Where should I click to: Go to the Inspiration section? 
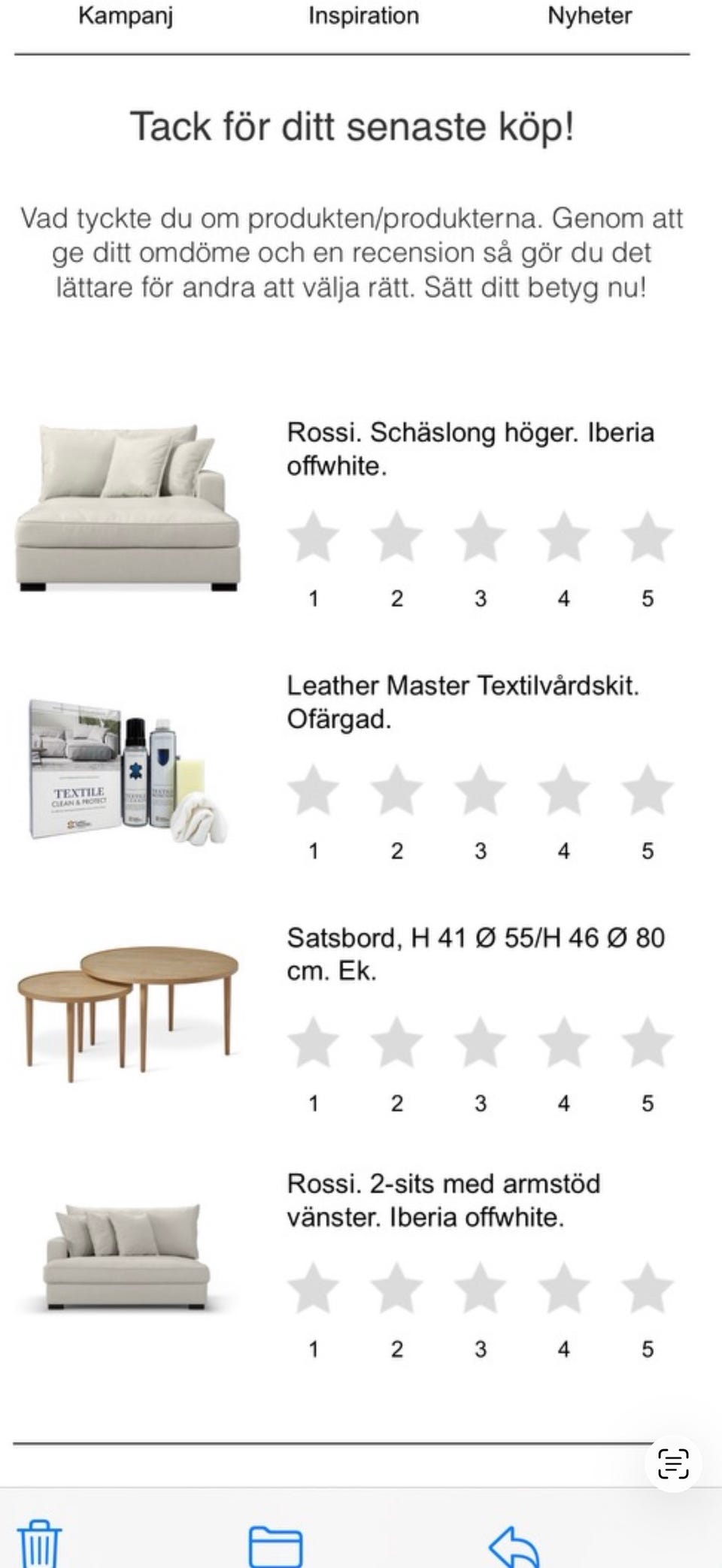point(363,17)
